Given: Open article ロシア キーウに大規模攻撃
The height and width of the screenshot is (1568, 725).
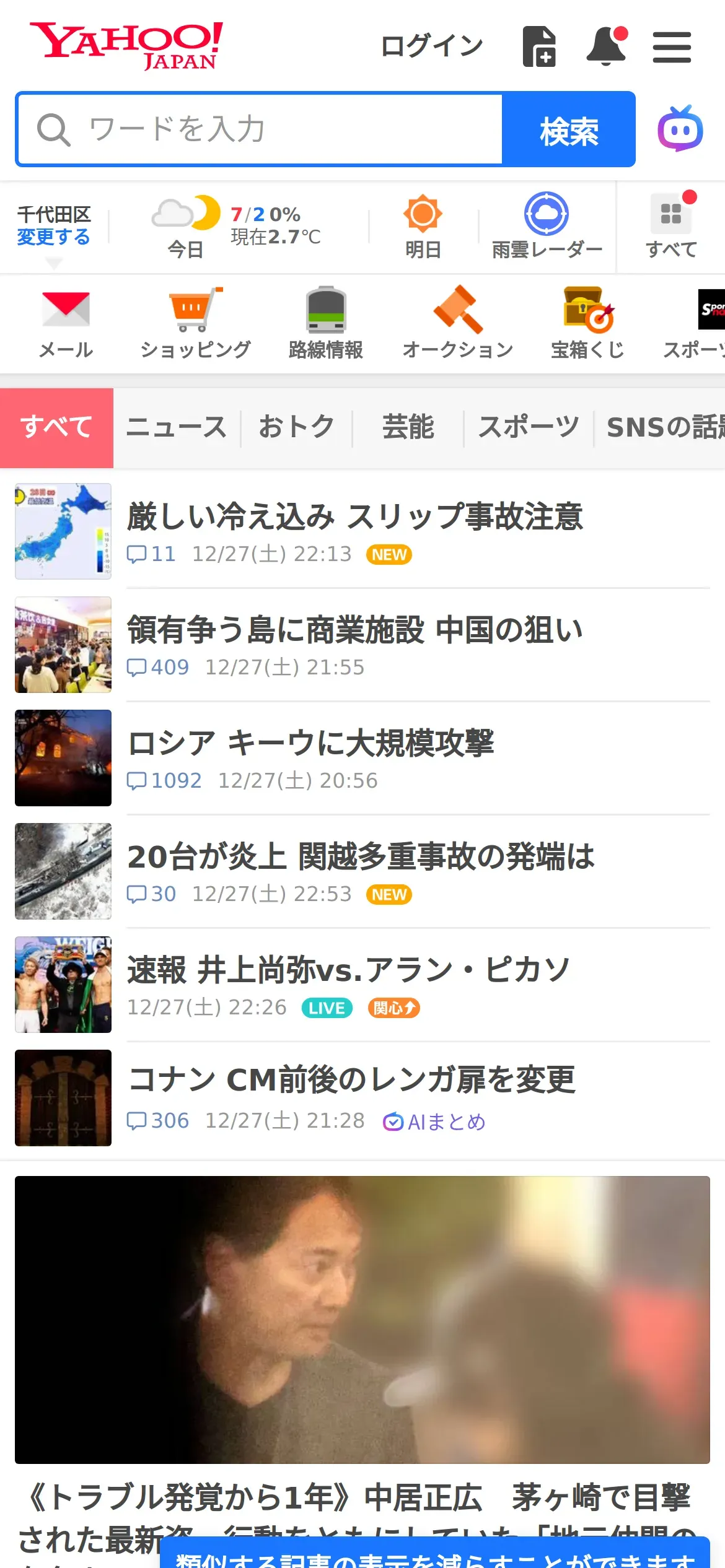Looking at the screenshot, I should [311, 744].
